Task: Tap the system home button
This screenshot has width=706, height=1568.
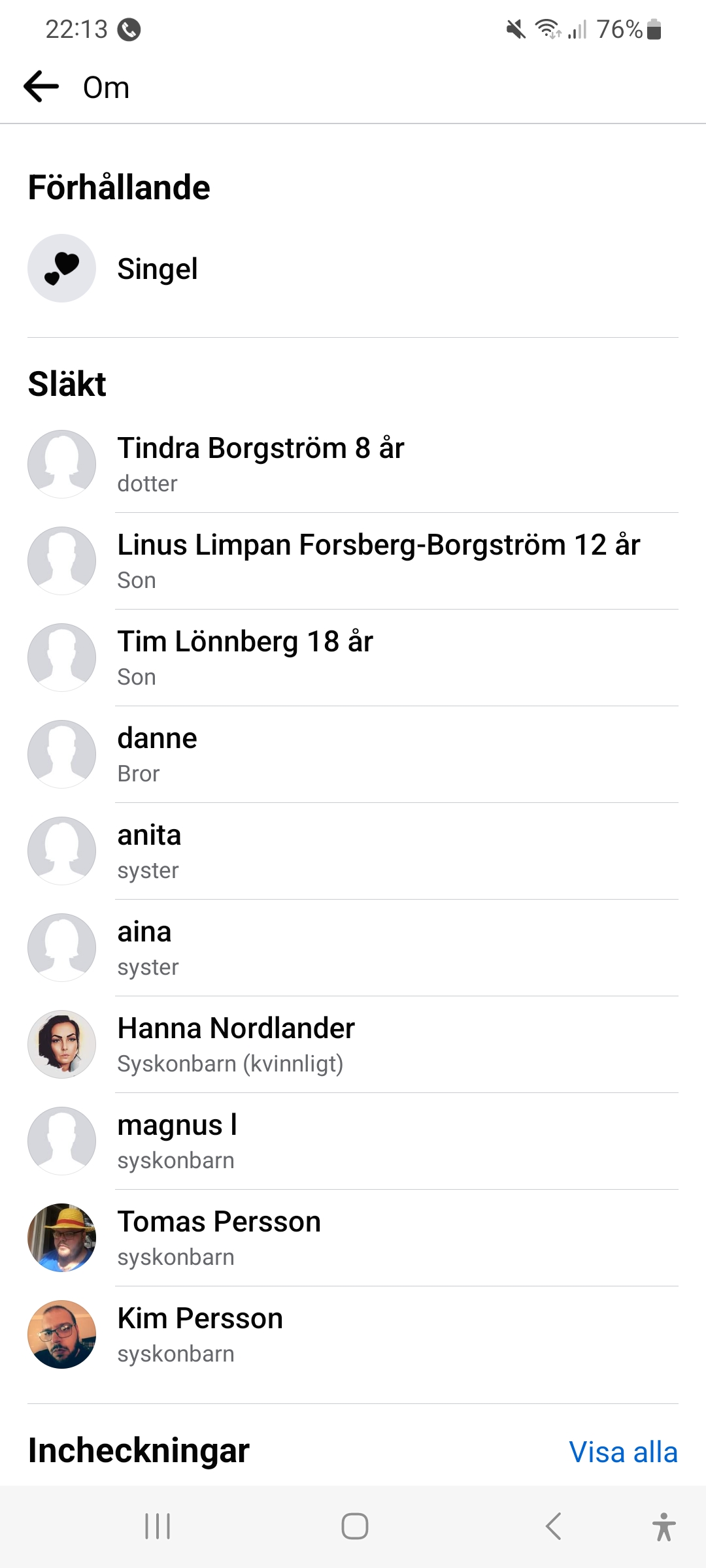Action: tap(354, 1526)
